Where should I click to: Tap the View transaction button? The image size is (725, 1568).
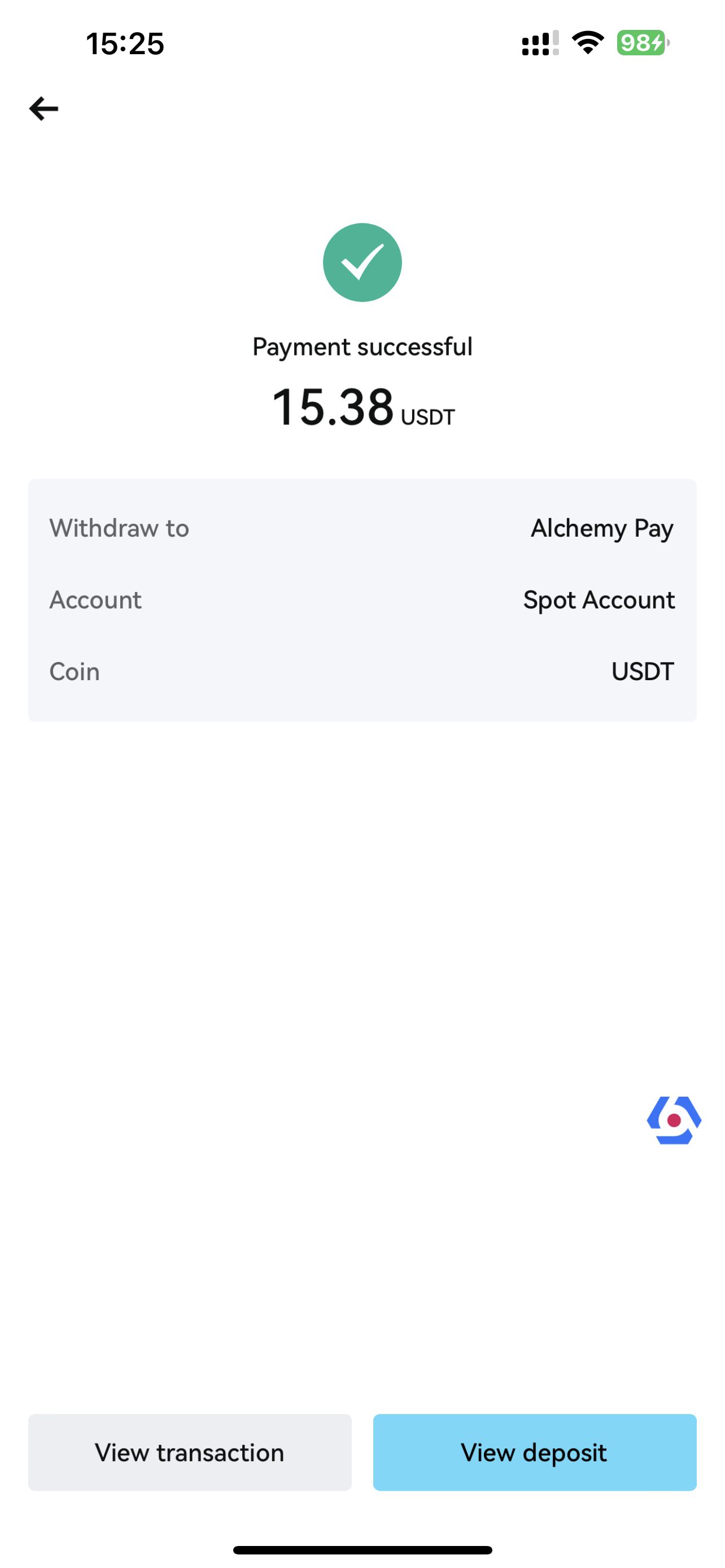[190, 1452]
